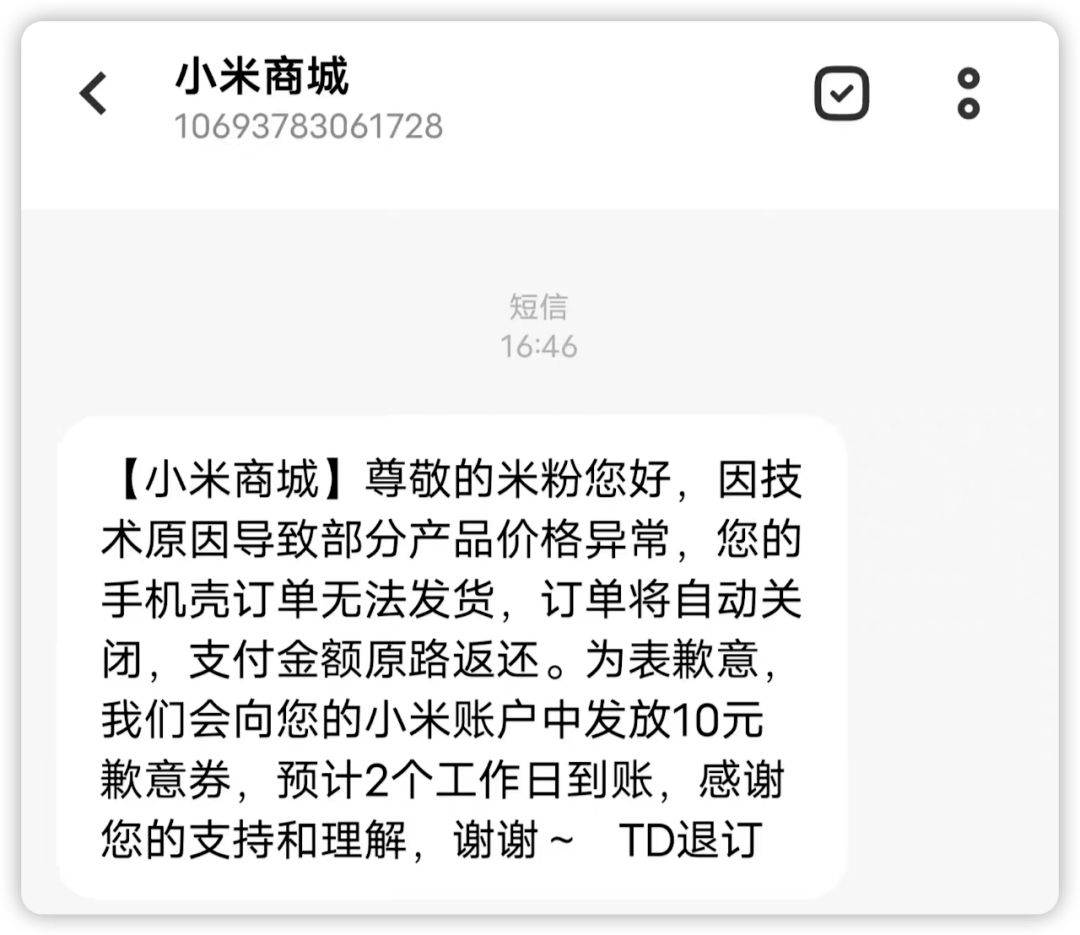Tap the checkmark select icon
This screenshot has height=935, width=1080.
[841, 94]
